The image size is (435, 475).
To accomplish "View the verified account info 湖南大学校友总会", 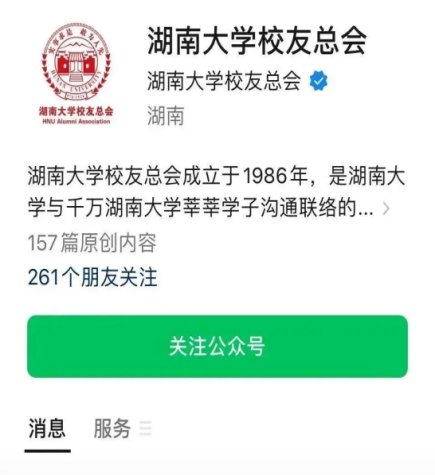I will tap(237, 81).
